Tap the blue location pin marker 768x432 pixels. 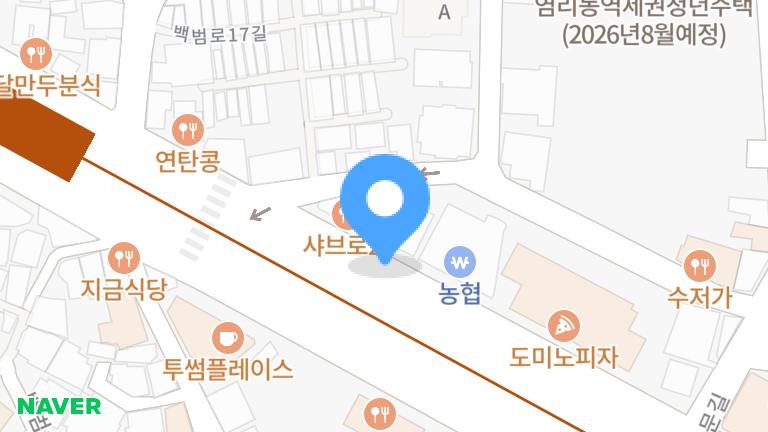pyautogui.click(x=384, y=202)
